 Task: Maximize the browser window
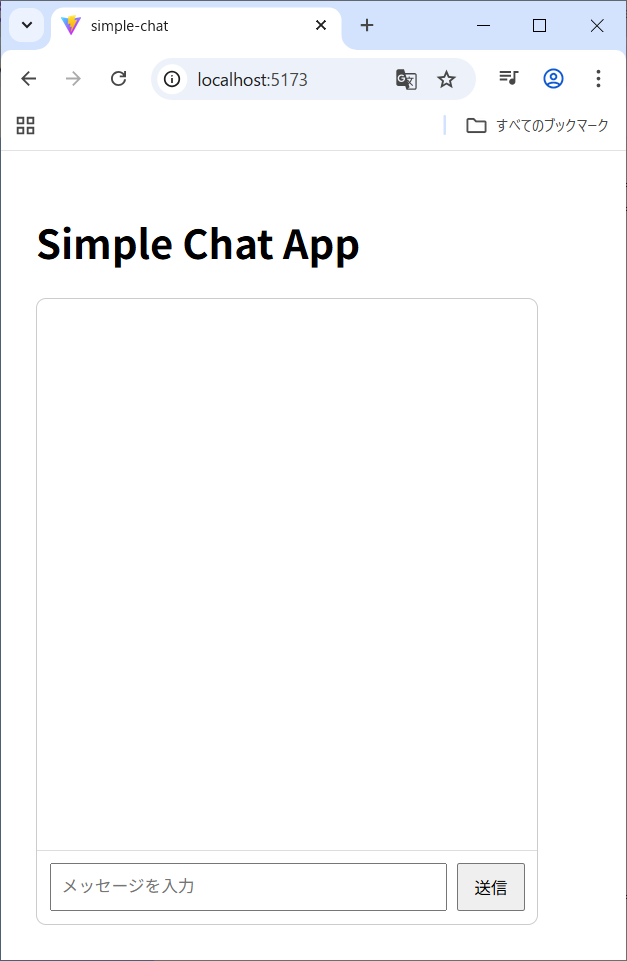(539, 25)
